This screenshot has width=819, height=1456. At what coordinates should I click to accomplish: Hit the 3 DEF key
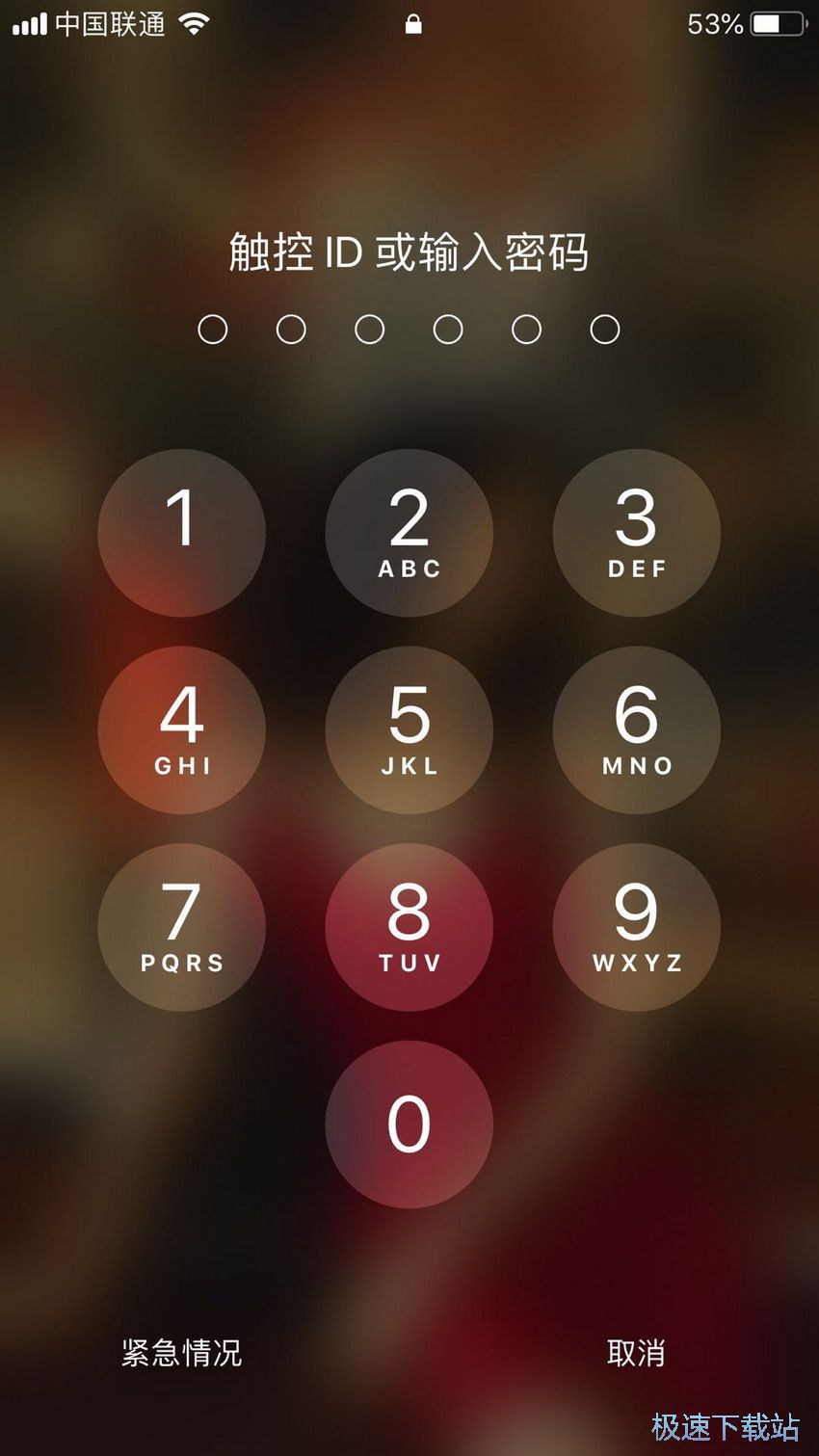coord(636,533)
